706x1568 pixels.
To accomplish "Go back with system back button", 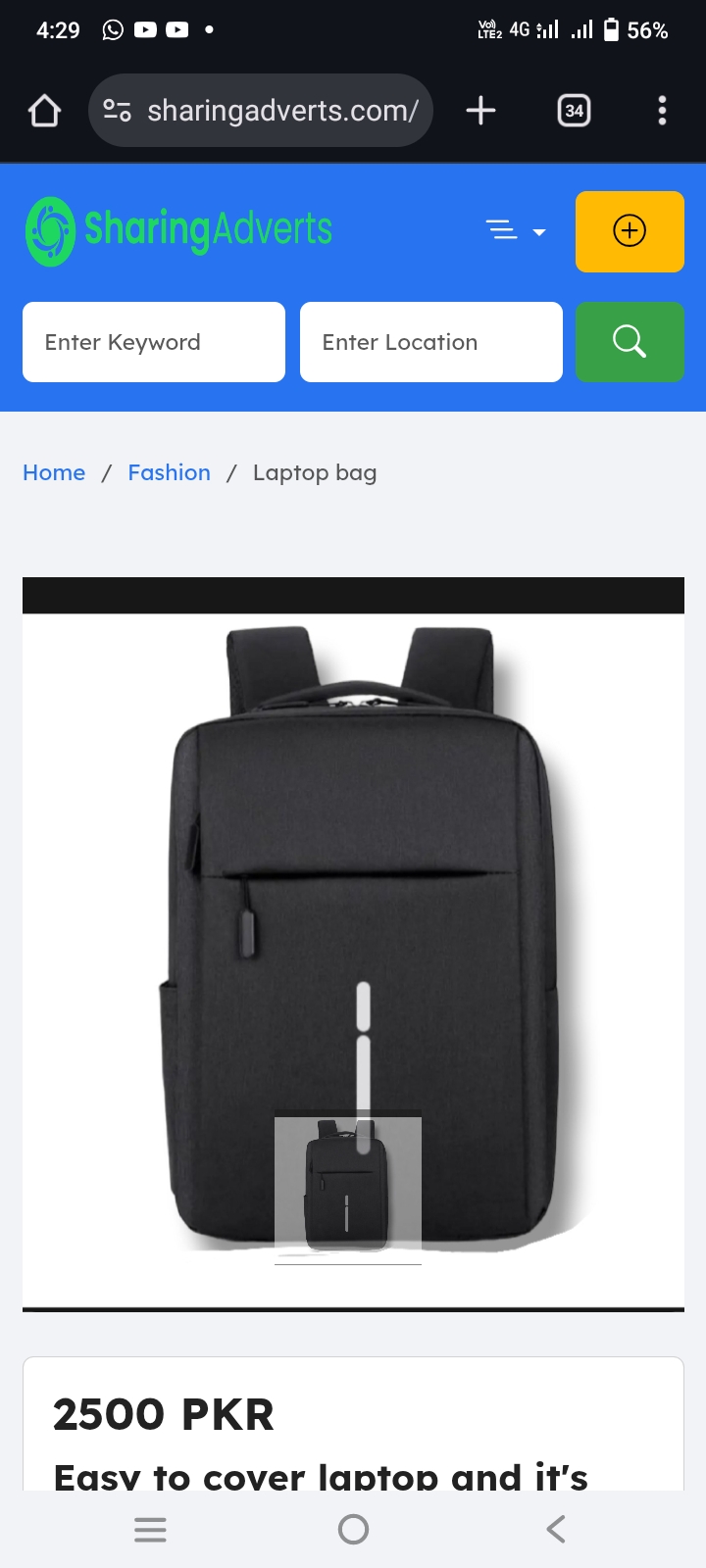I will click(x=556, y=1529).
